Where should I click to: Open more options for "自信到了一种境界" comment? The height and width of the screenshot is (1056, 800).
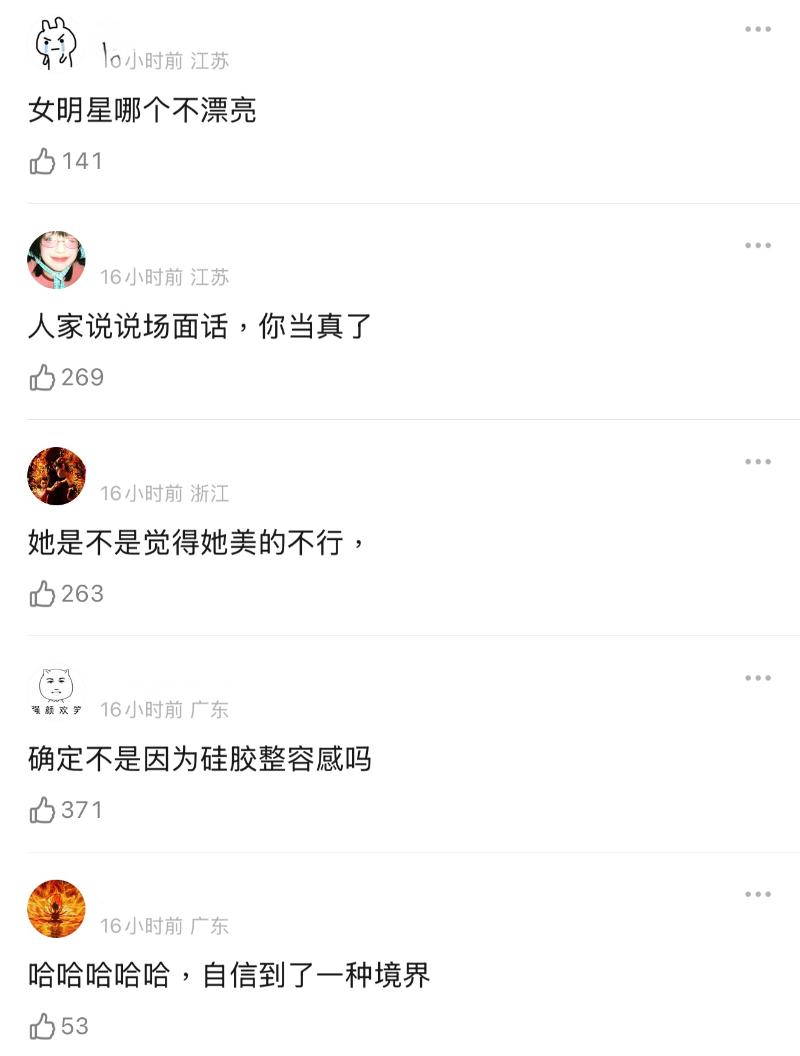[x=758, y=894]
